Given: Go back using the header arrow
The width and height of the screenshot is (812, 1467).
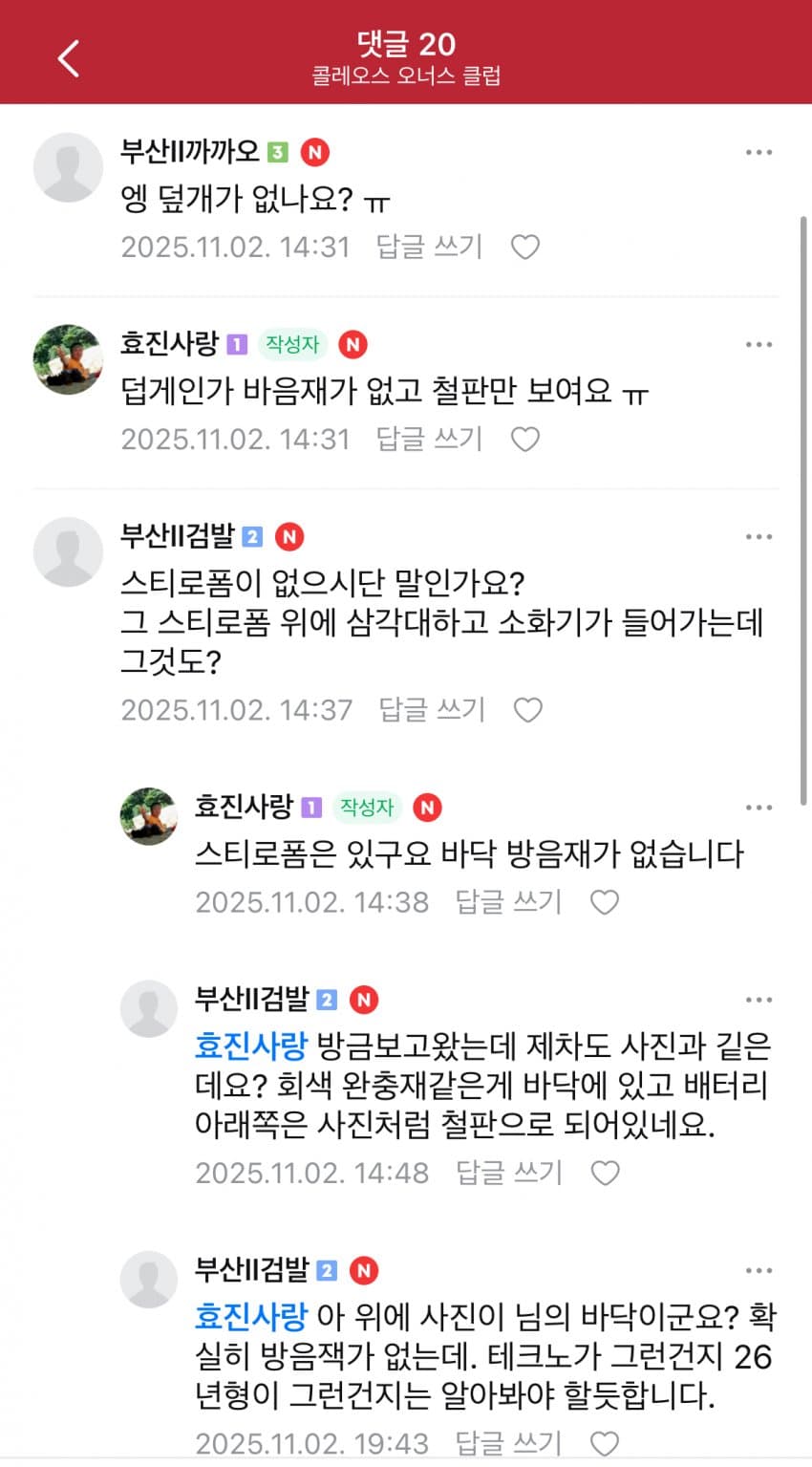Looking at the screenshot, I should [x=69, y=58].
